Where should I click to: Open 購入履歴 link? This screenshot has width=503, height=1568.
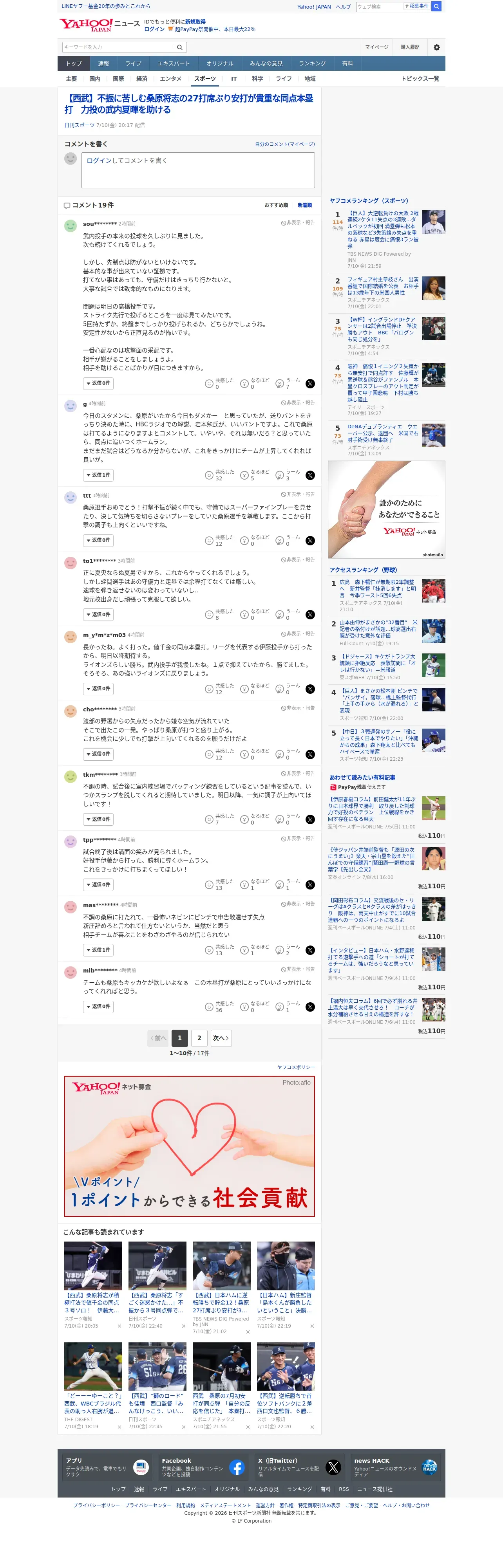coord(410,47)
